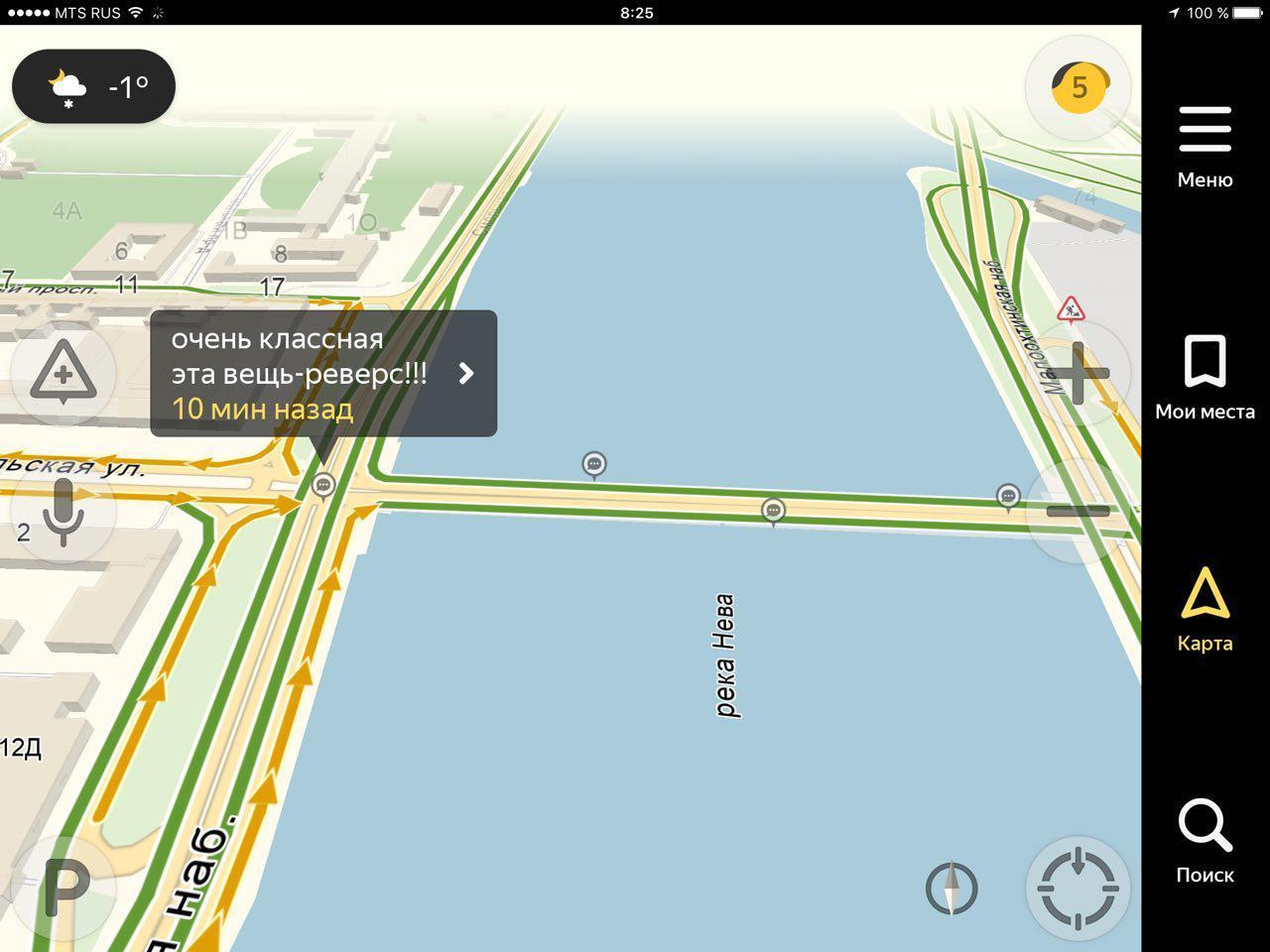1270x952 pixels.
Task: Tap the traffic level 5 indicator
Action: click(x=1078, y=87)
